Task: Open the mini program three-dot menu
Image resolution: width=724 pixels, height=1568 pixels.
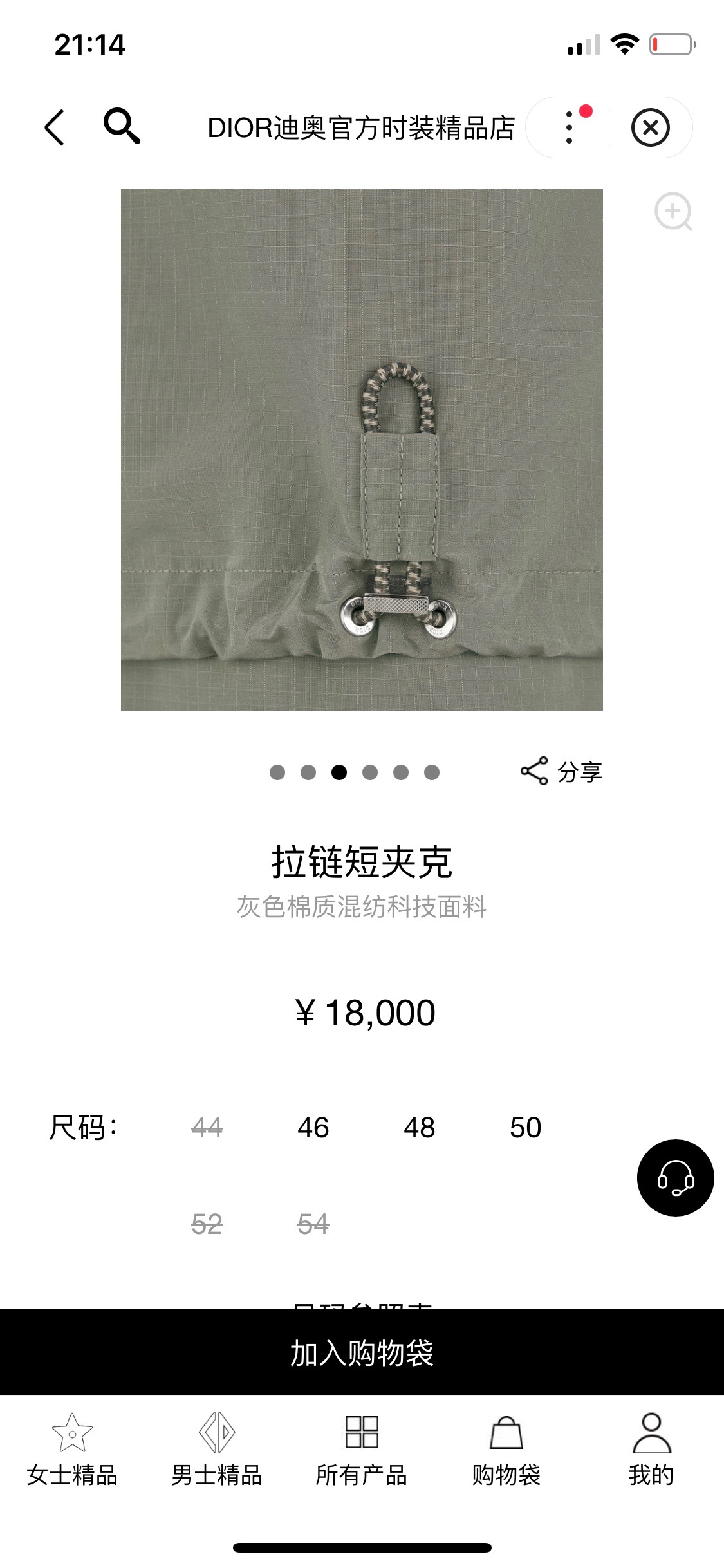Action: click(x=569, y=127)
